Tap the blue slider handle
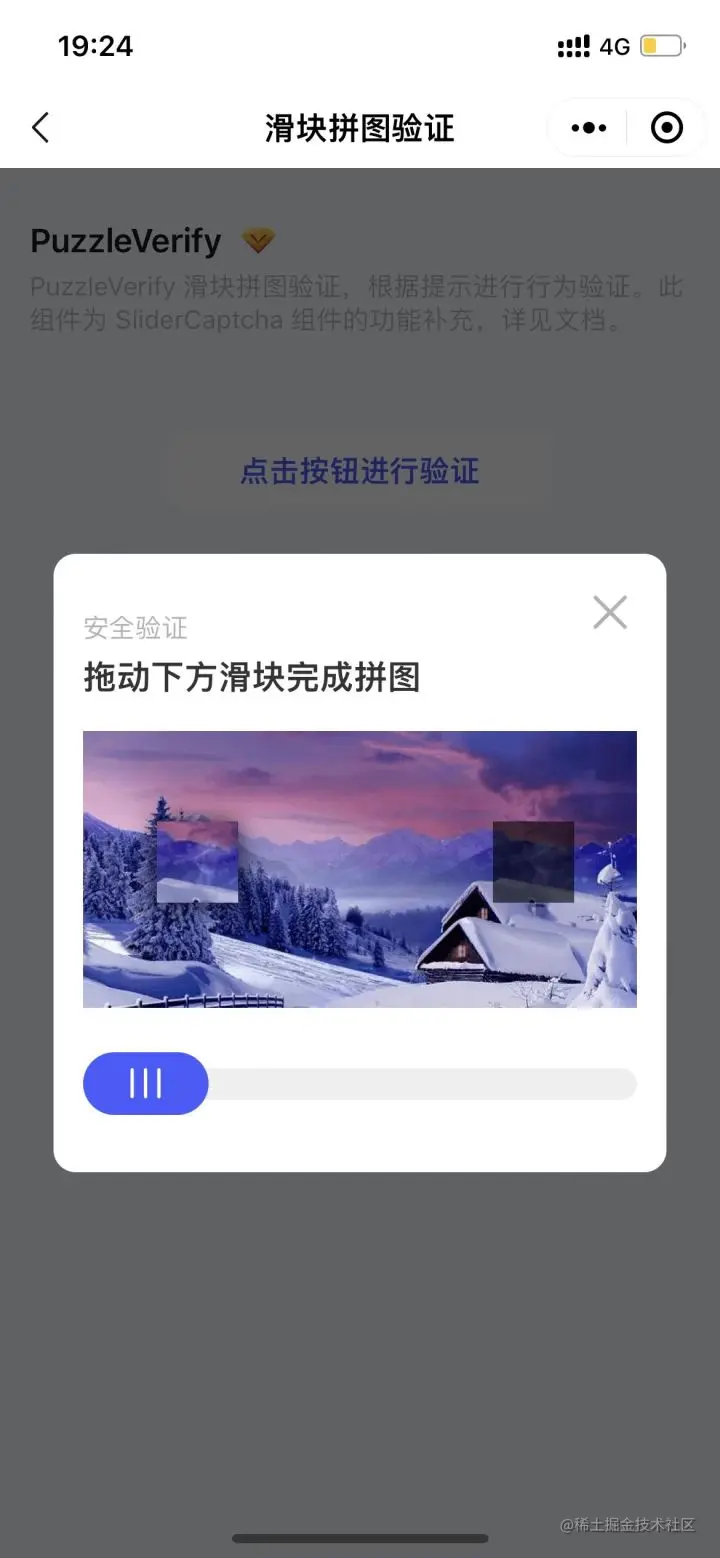 coord(145,1083)
